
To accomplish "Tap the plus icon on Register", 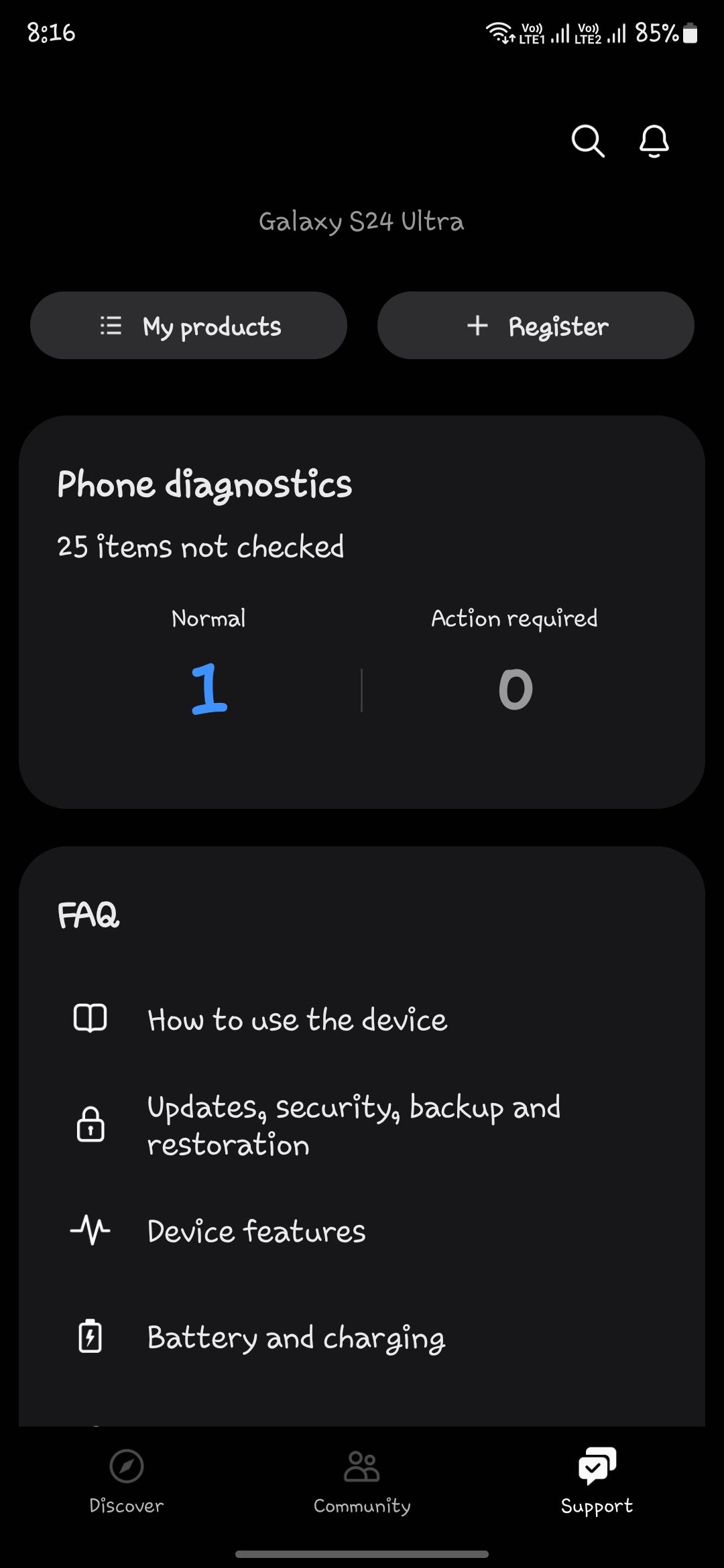I will click(478, 326).
